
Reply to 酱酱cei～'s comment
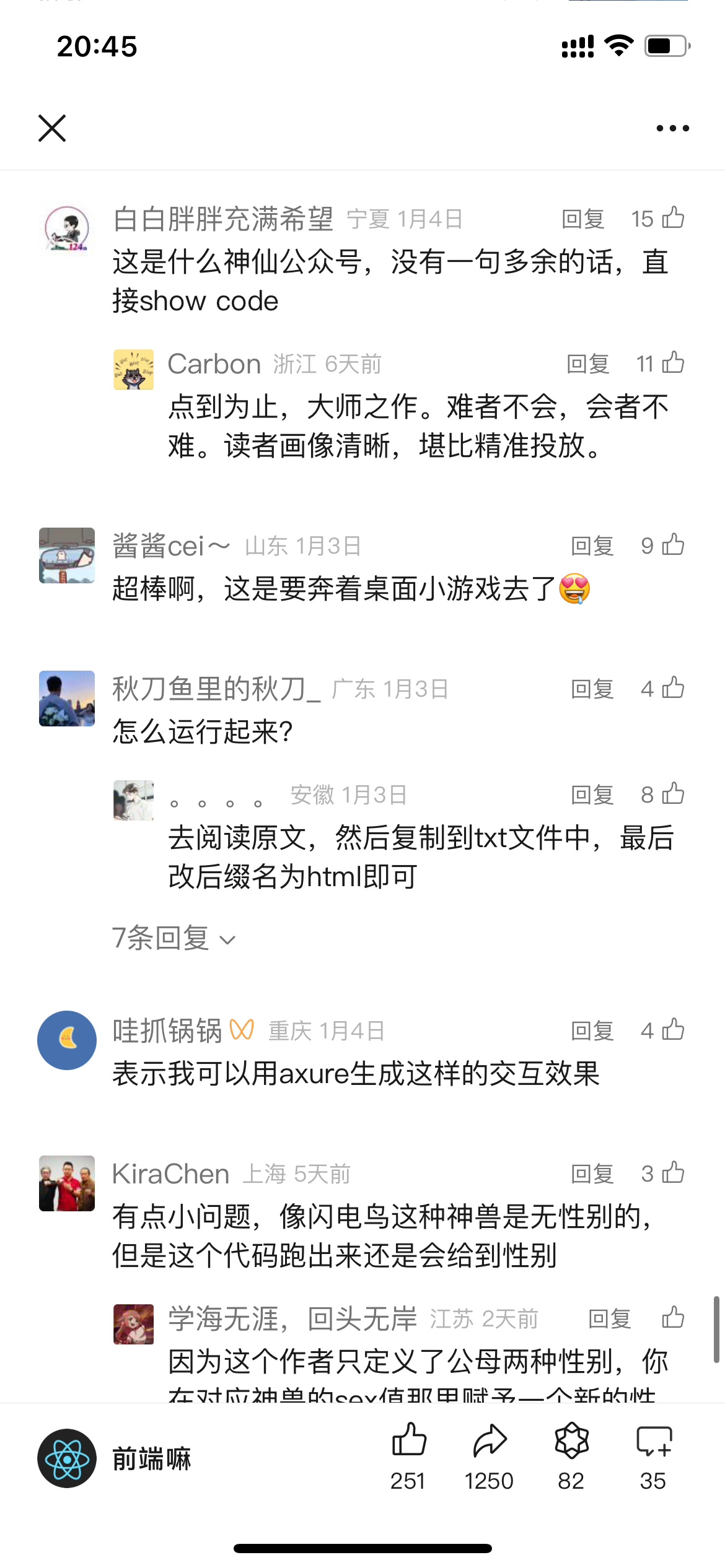592,546
